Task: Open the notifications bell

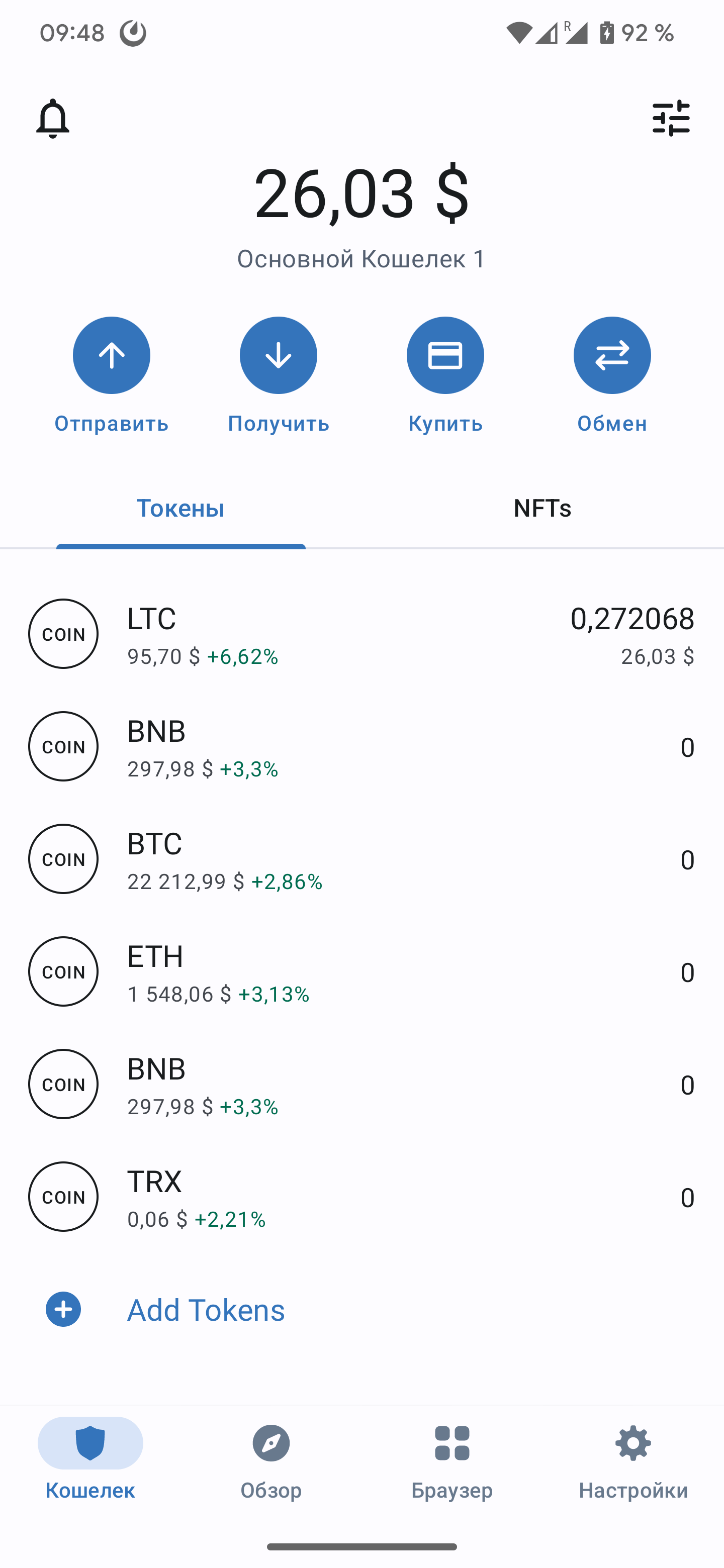Action: click(53, 118)
